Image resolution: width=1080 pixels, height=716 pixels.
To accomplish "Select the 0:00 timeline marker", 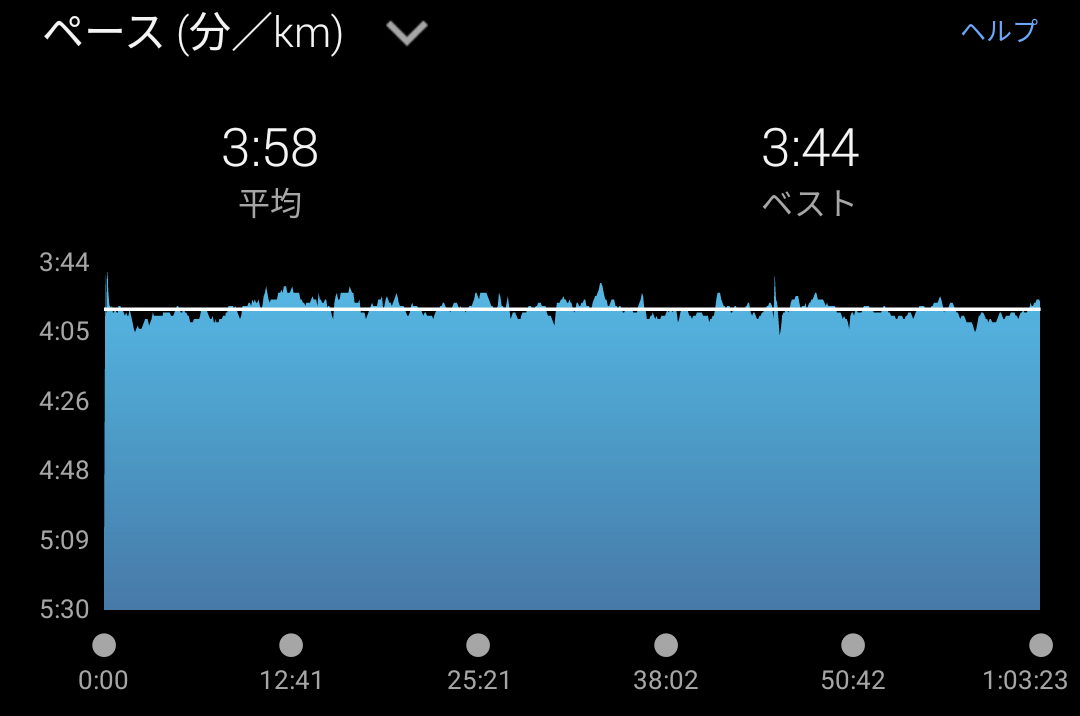I will click(104, 645).
